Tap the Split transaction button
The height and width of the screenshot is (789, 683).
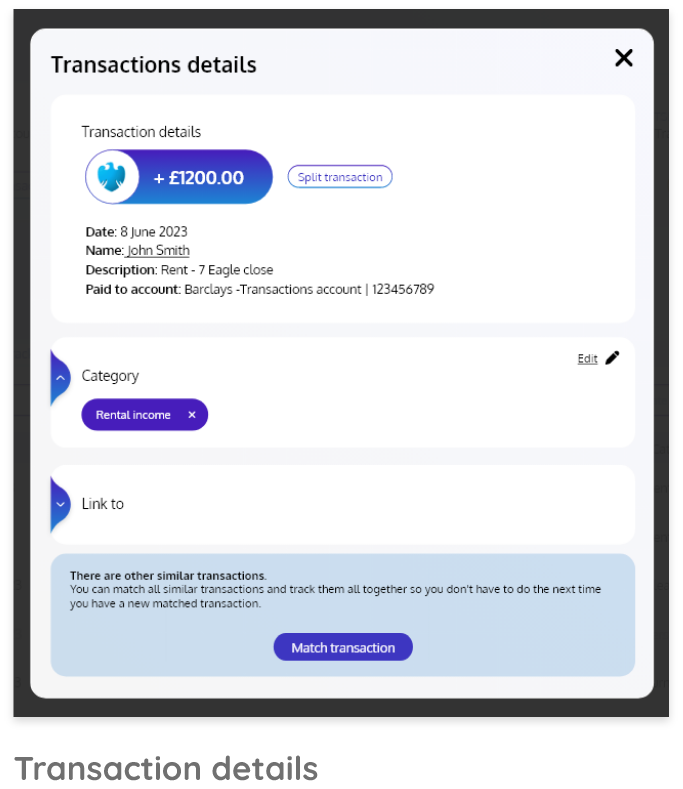click(x=340, y=177)
